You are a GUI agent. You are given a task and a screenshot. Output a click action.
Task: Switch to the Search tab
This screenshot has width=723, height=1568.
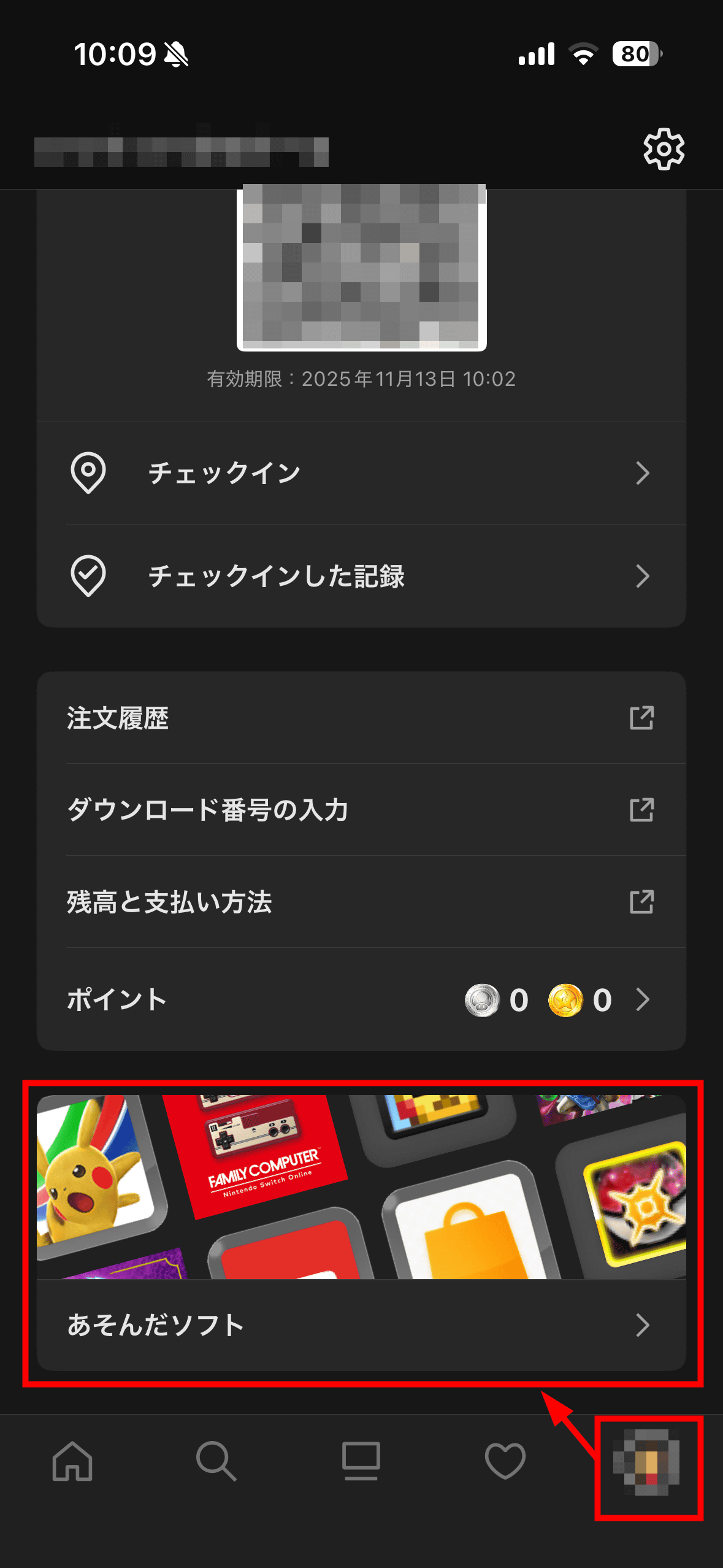point(216,1461)
